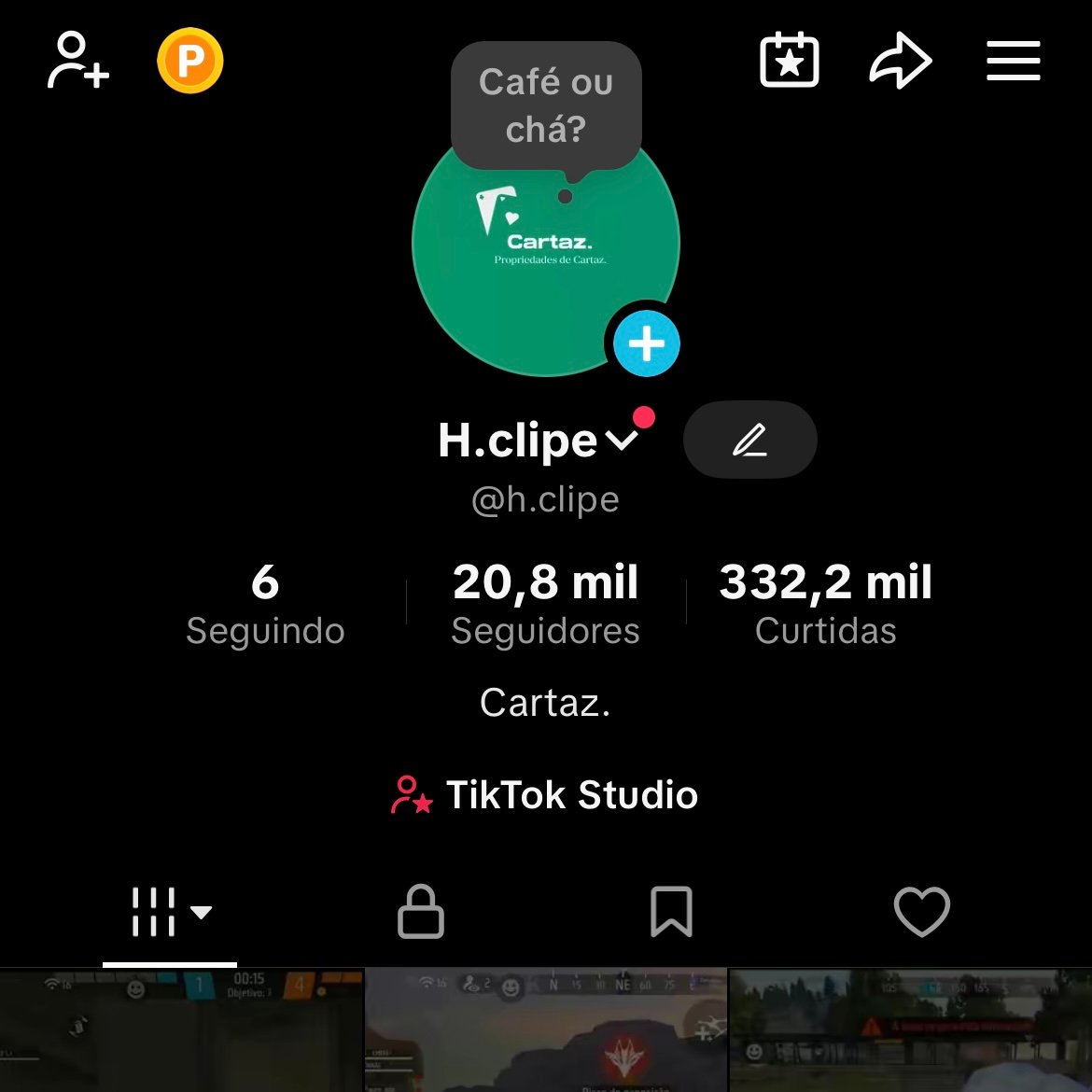Switch to the private videos lock tab
Viewport: 1092px width, 1092px height.
(421, 912)
